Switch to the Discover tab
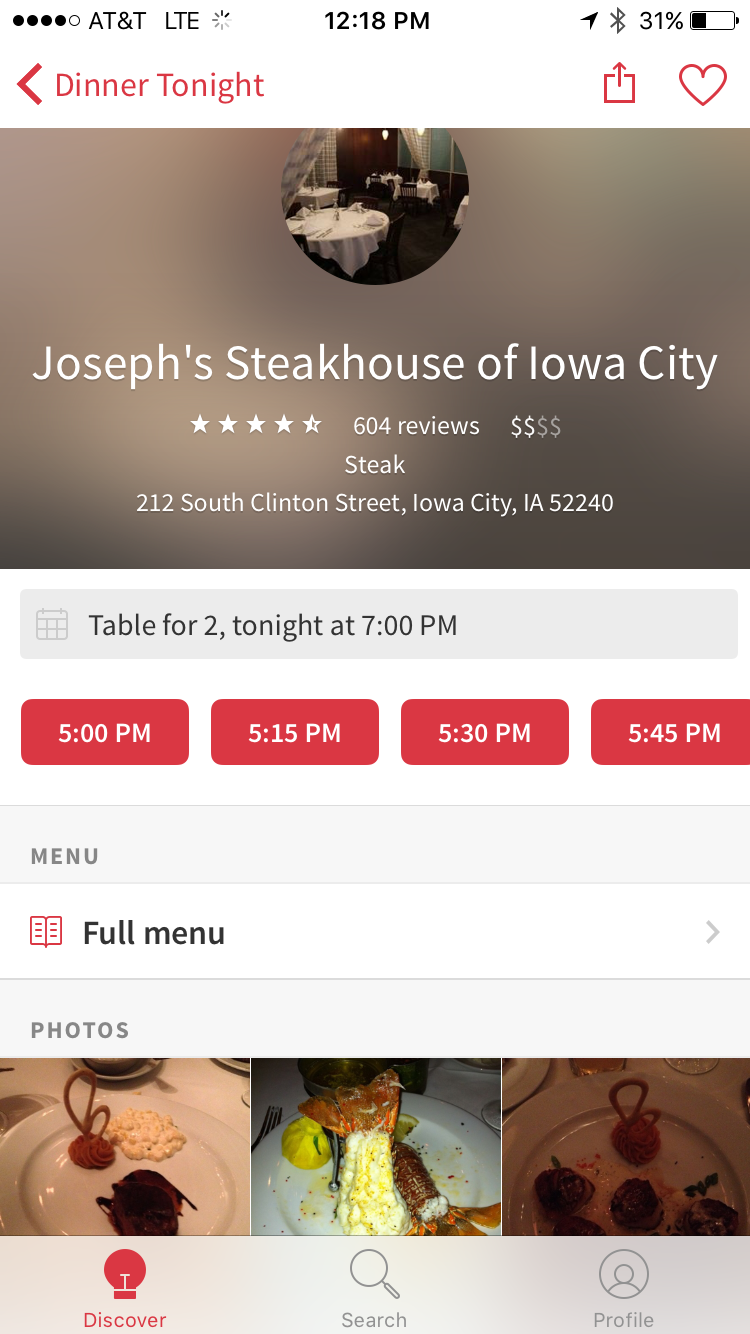The width and height of the screenshot is (750, 1334). coord(125,1290)
